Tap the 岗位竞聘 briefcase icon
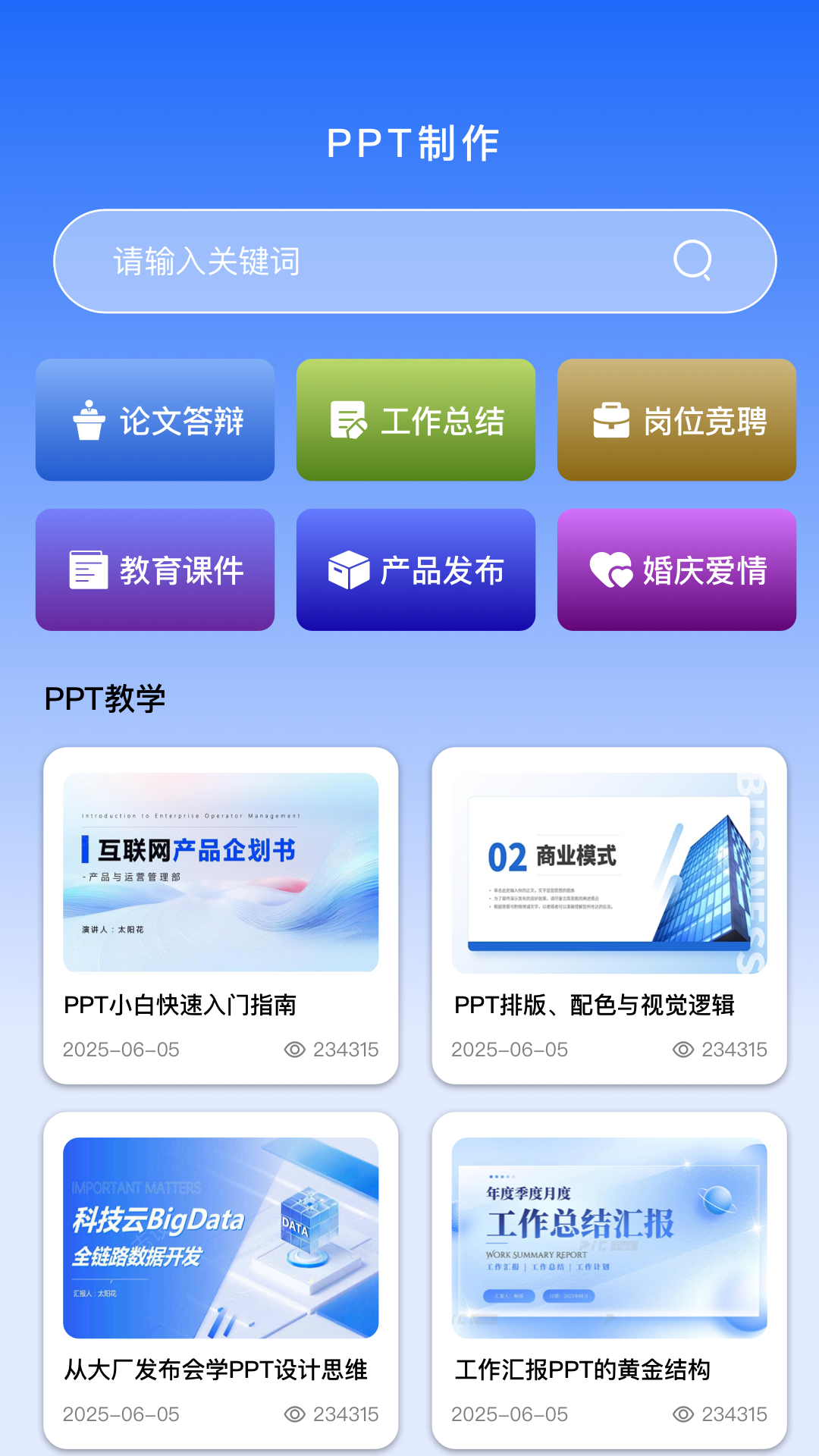This screenshot has width=819, height=1456. click(611, 419)
